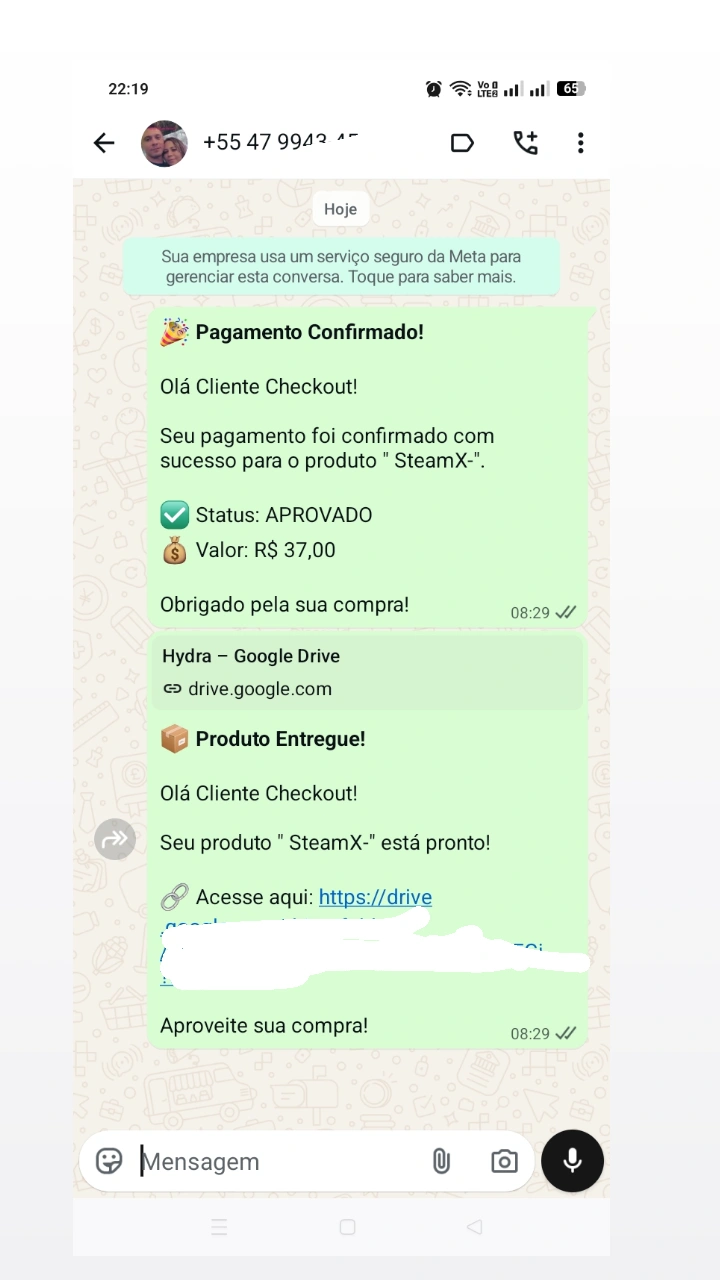720x1280 pixels.
Task: Start a call using the add-call icon
Action: (x=524, y=142)
